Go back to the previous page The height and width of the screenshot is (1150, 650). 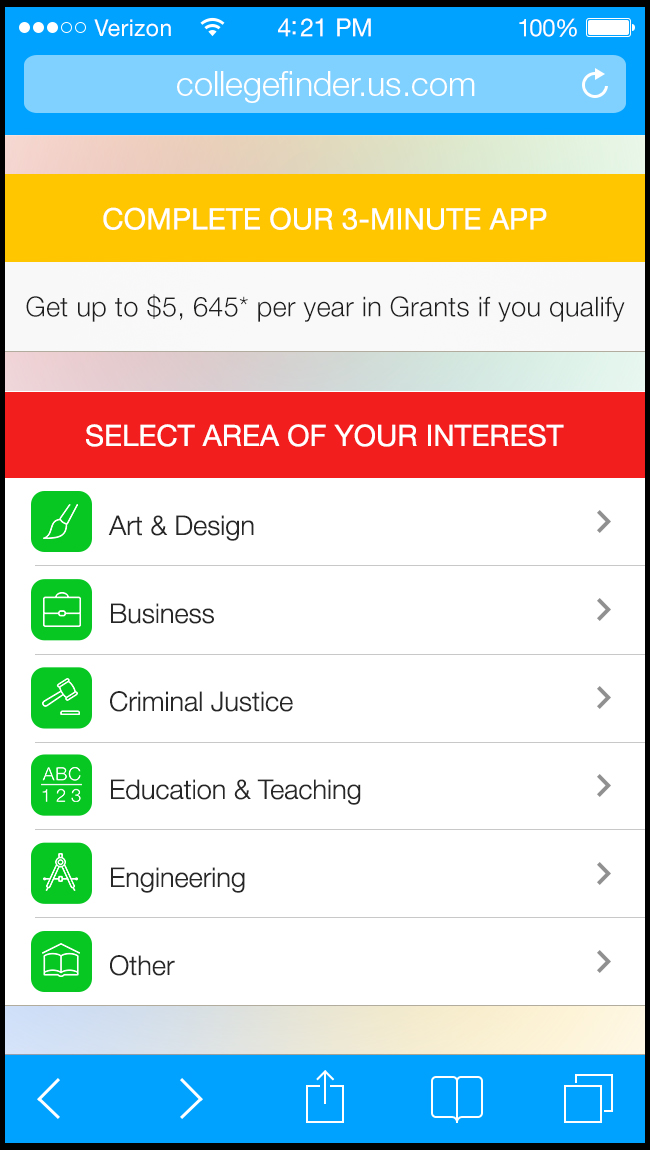(49, 1099)
